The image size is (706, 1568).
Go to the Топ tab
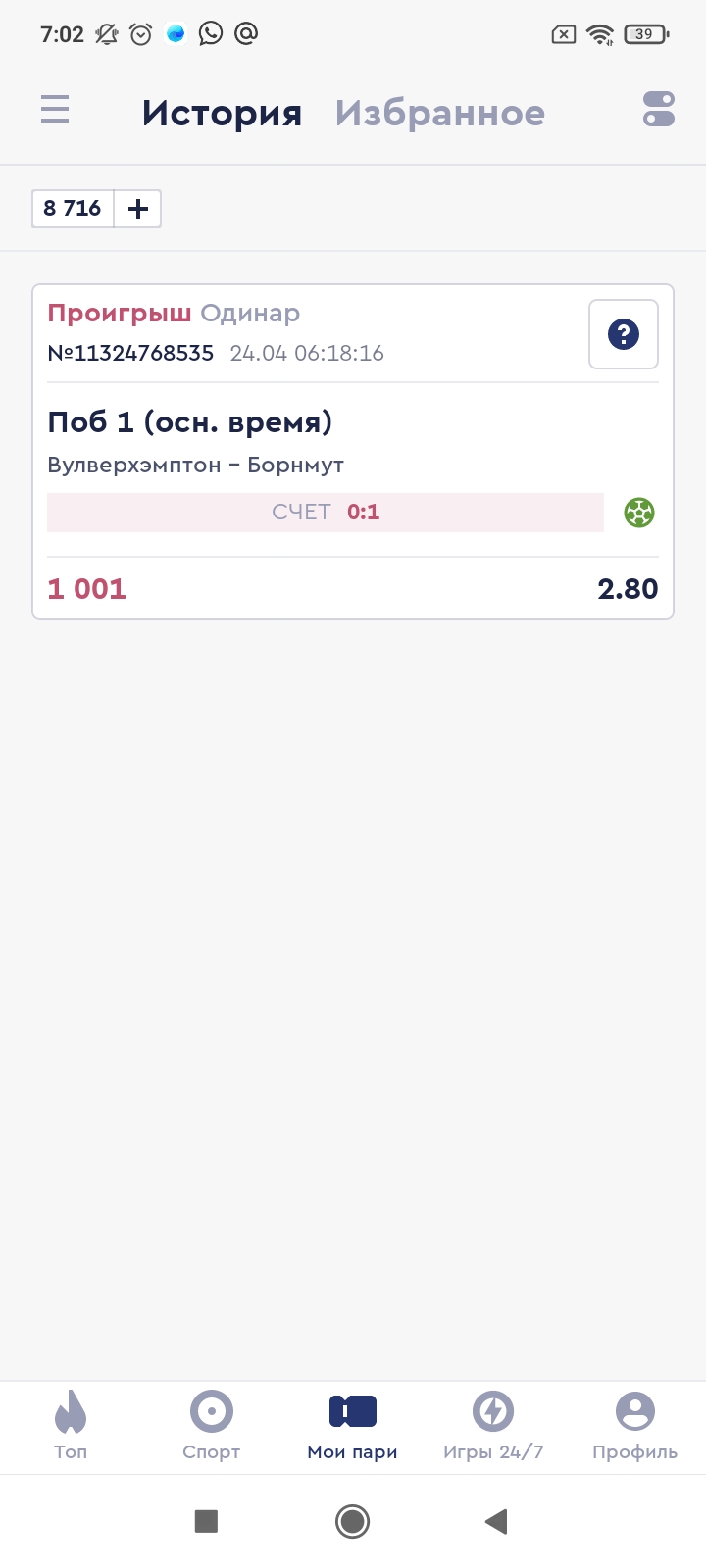click(71, 1425)
